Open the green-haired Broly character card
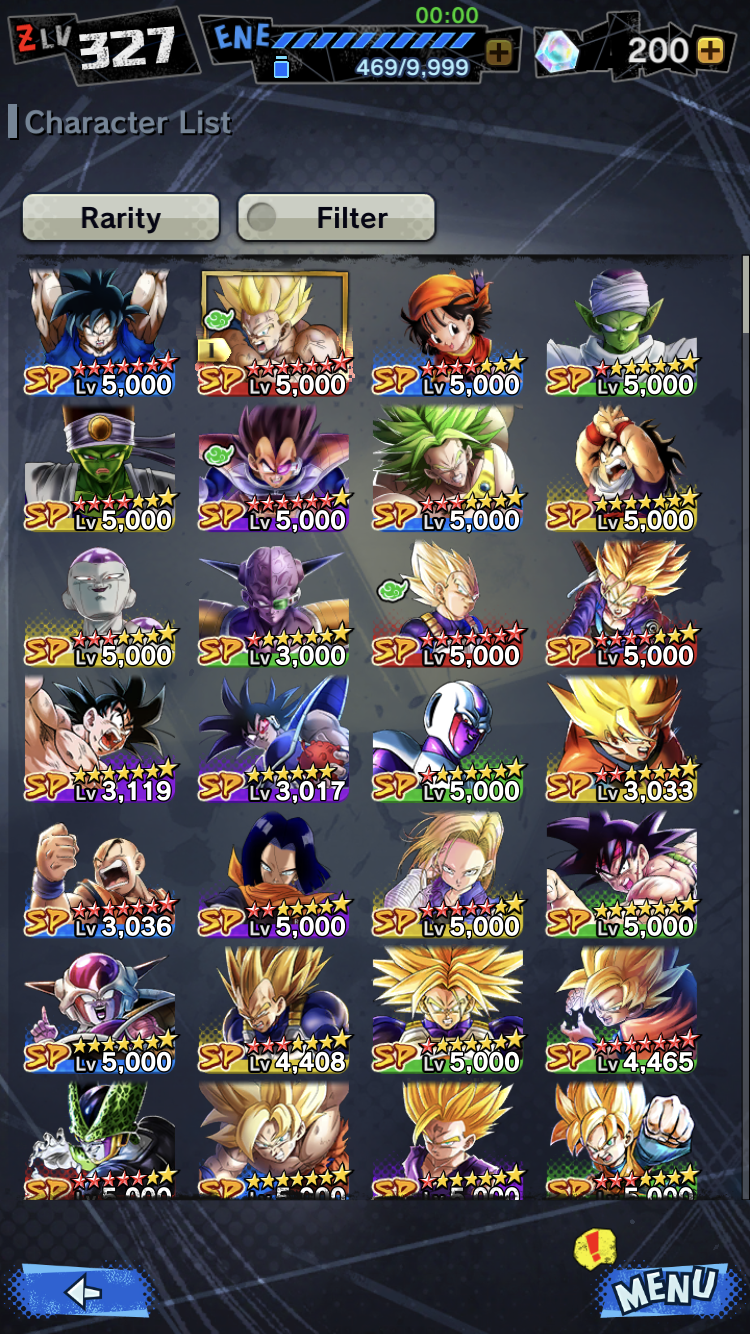This screenshot has width=750, height=1334. click(448, 468)
